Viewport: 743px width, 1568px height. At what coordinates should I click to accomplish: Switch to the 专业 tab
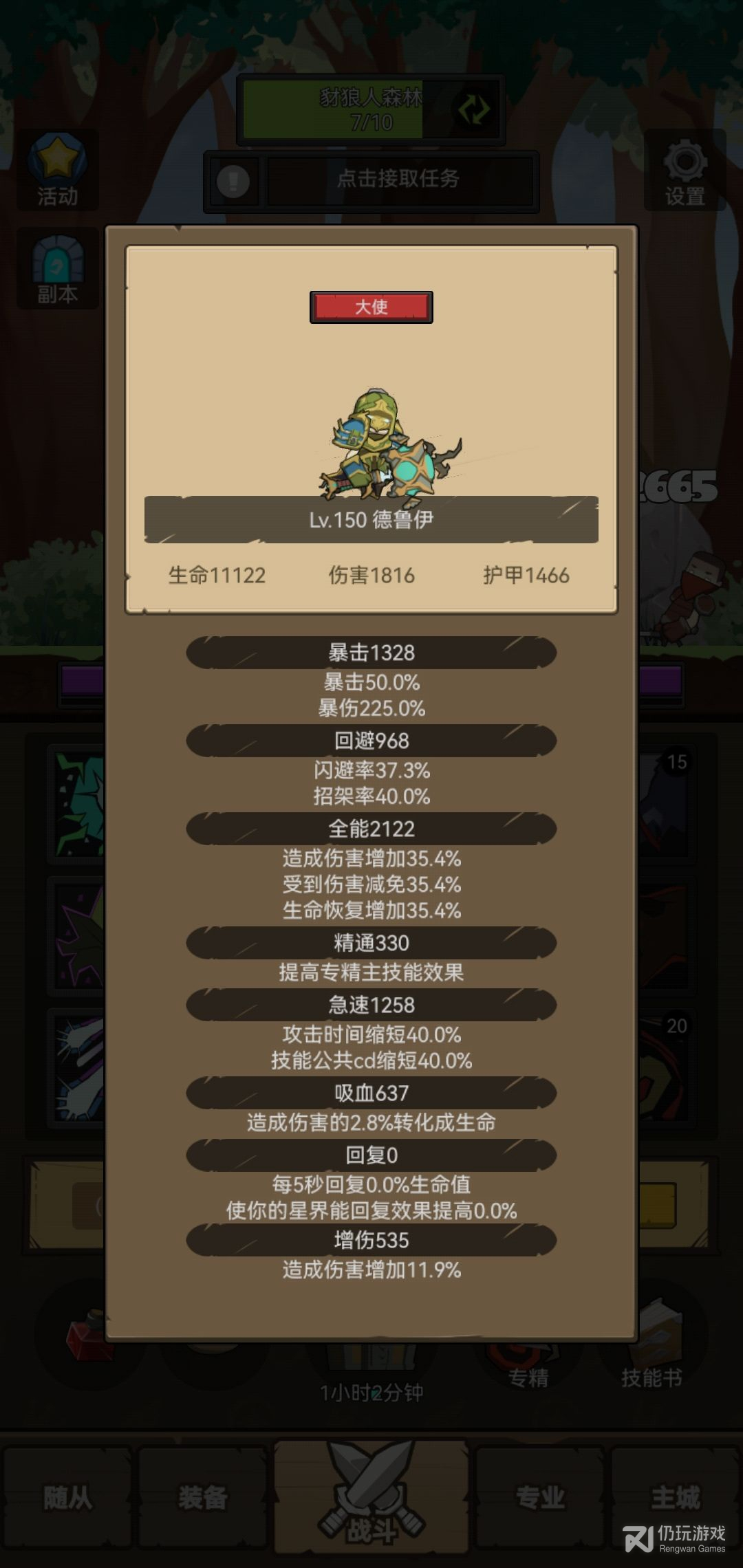point(540,1497)
